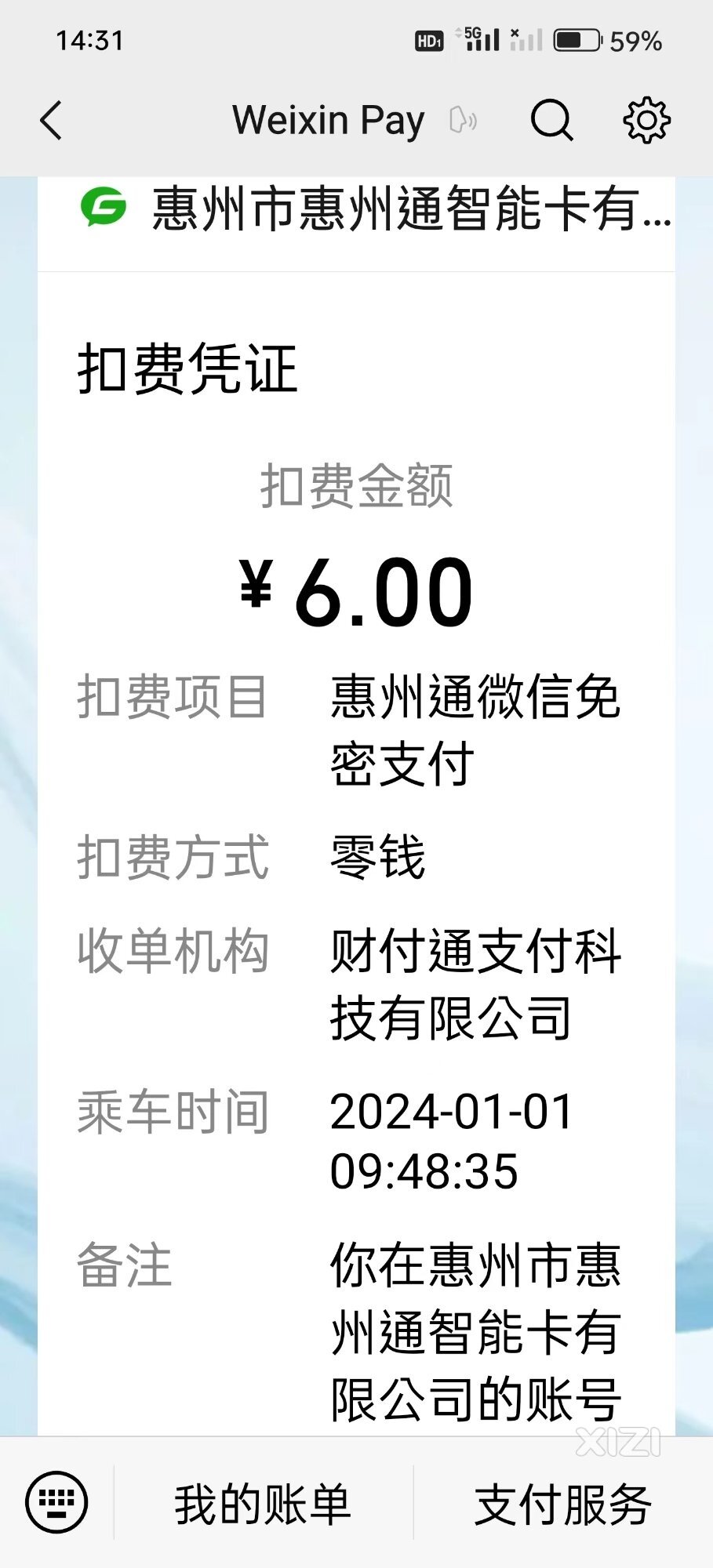713x1568 pixels.
Task: Go back from Weixin Pay
Action: [51, 121]
